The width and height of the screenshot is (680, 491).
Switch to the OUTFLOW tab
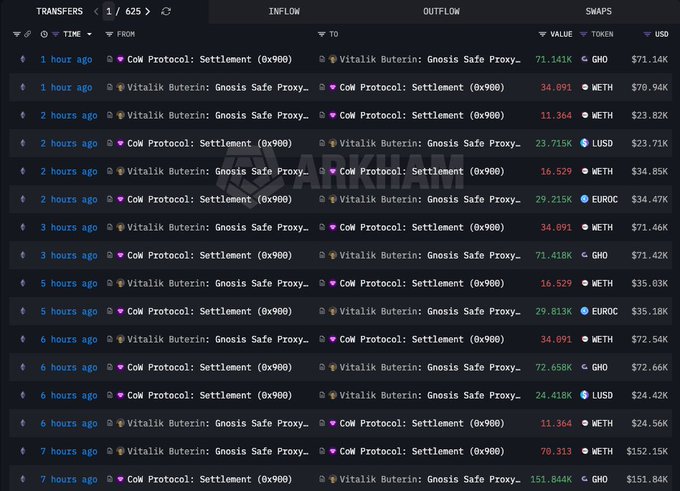point(440,11)
